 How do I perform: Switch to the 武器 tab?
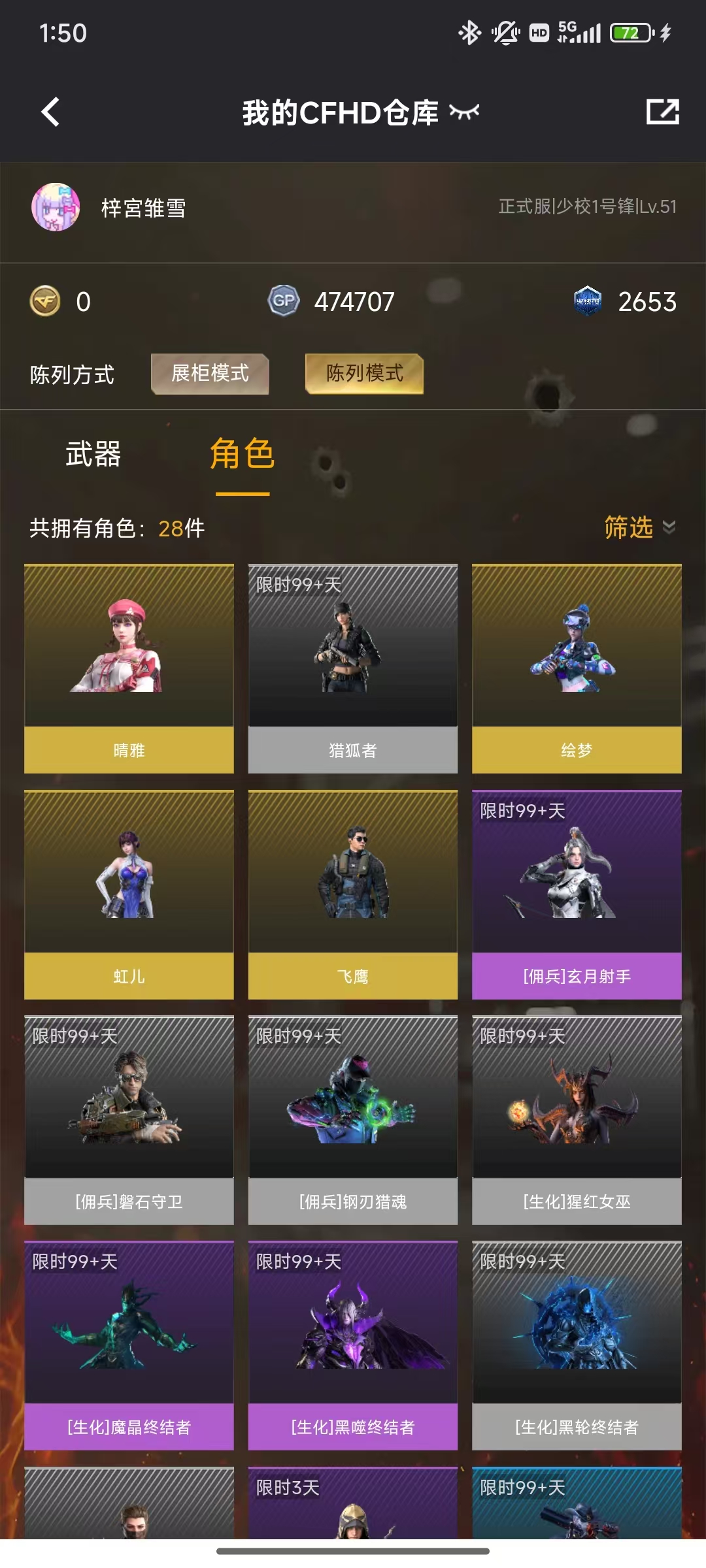click(93, 454)
